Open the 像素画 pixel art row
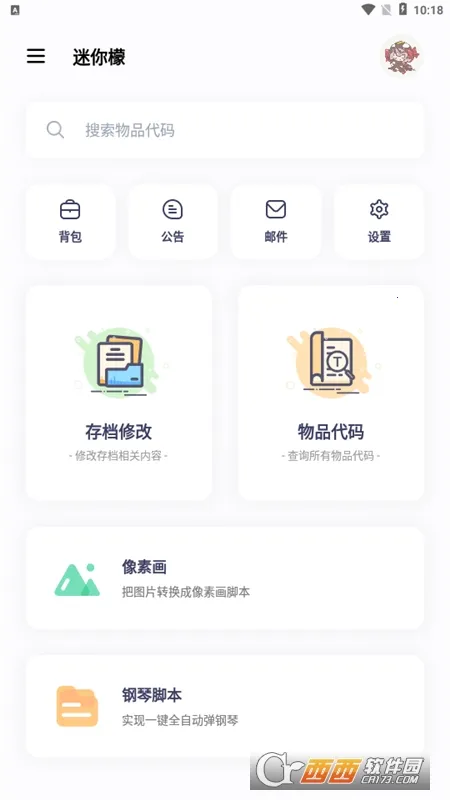 (x=224, y=578)
